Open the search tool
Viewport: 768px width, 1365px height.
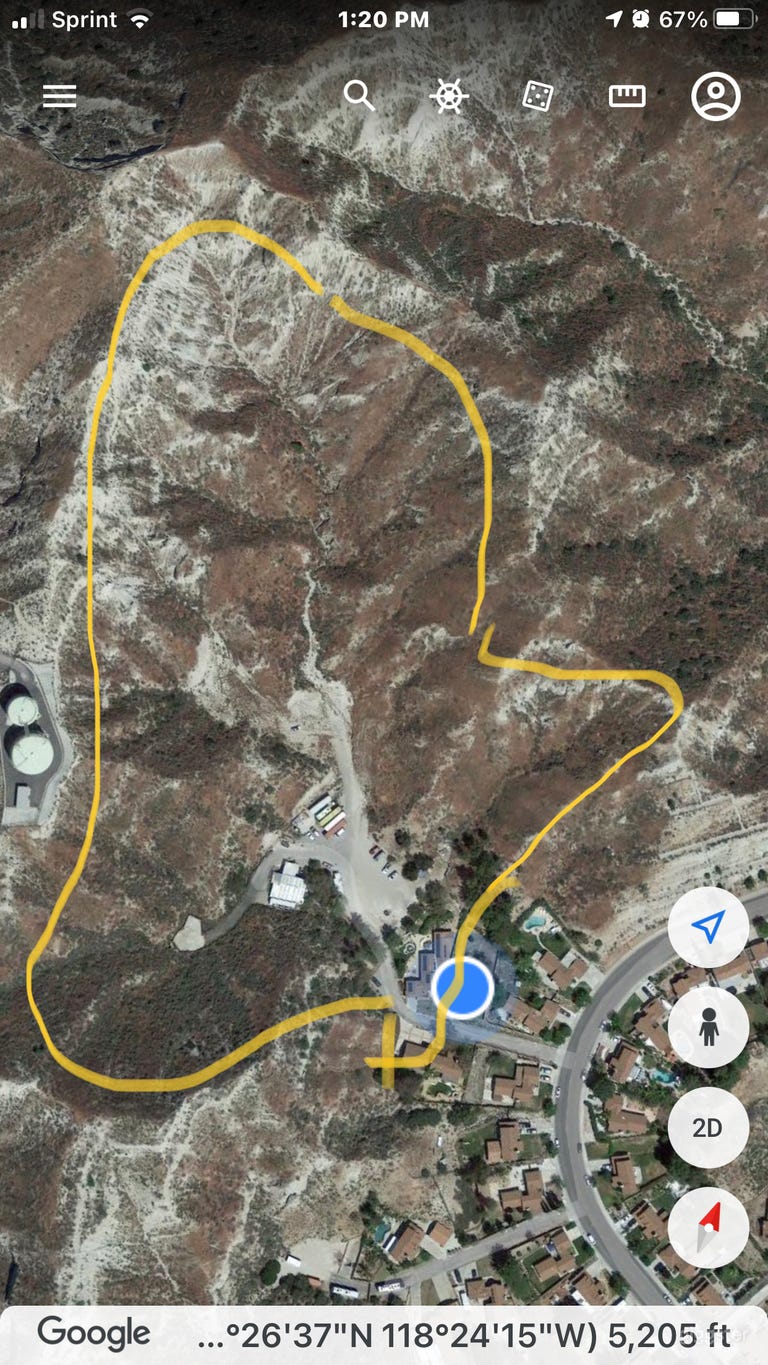click(360, 96)
